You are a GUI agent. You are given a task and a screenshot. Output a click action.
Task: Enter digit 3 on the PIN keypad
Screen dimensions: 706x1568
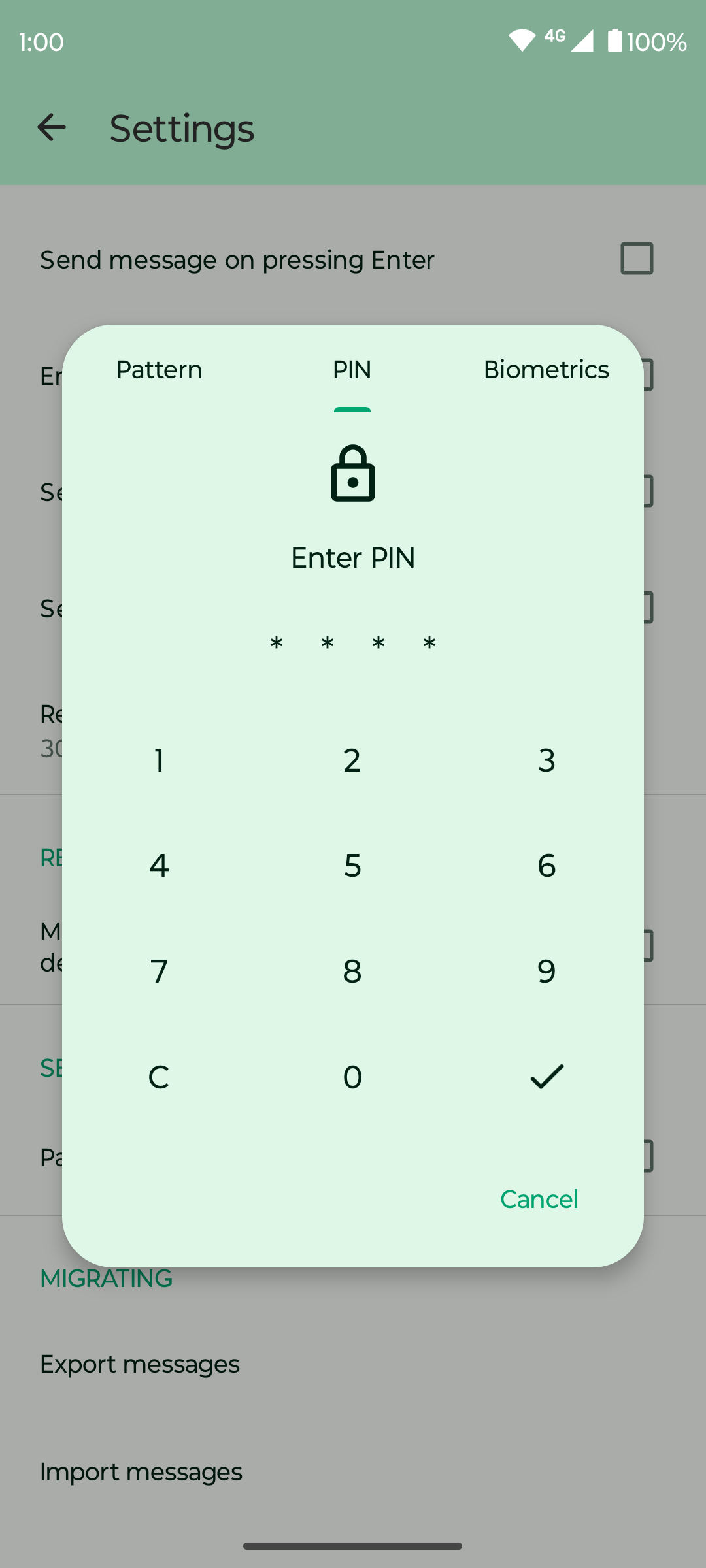coord(546,760)
